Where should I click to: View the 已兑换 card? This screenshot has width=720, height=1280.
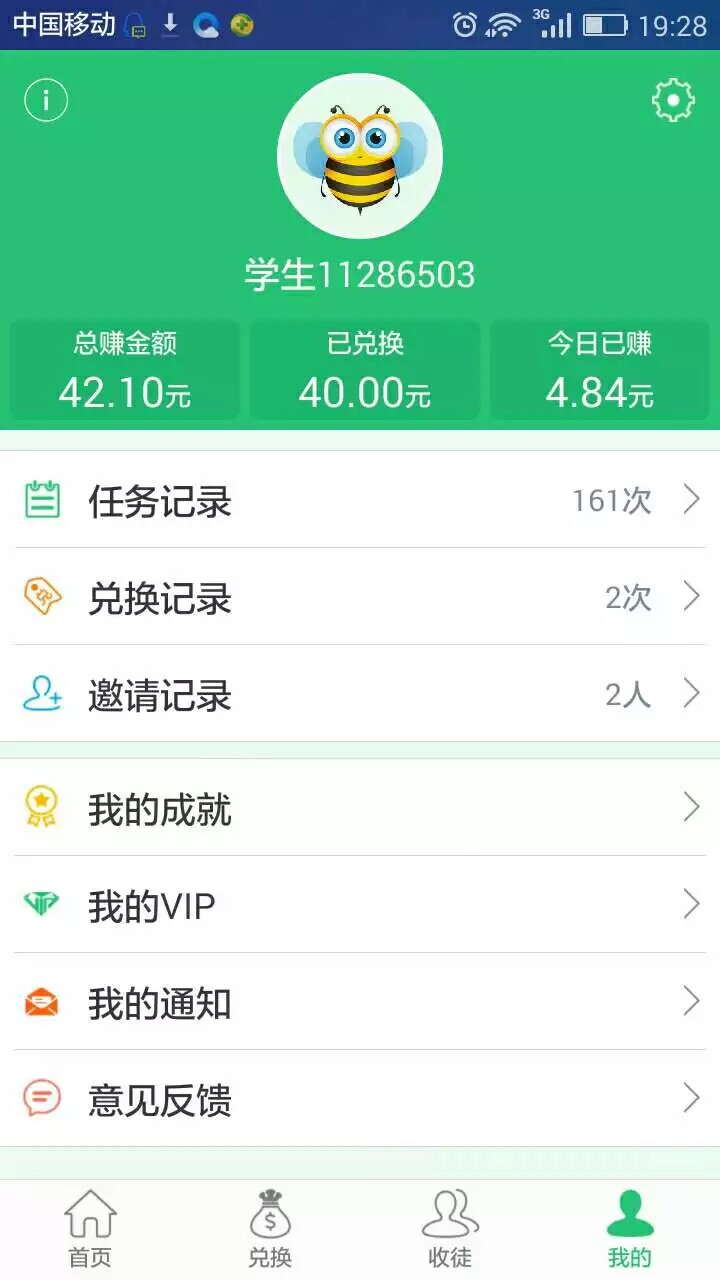[x=365, y=370]
